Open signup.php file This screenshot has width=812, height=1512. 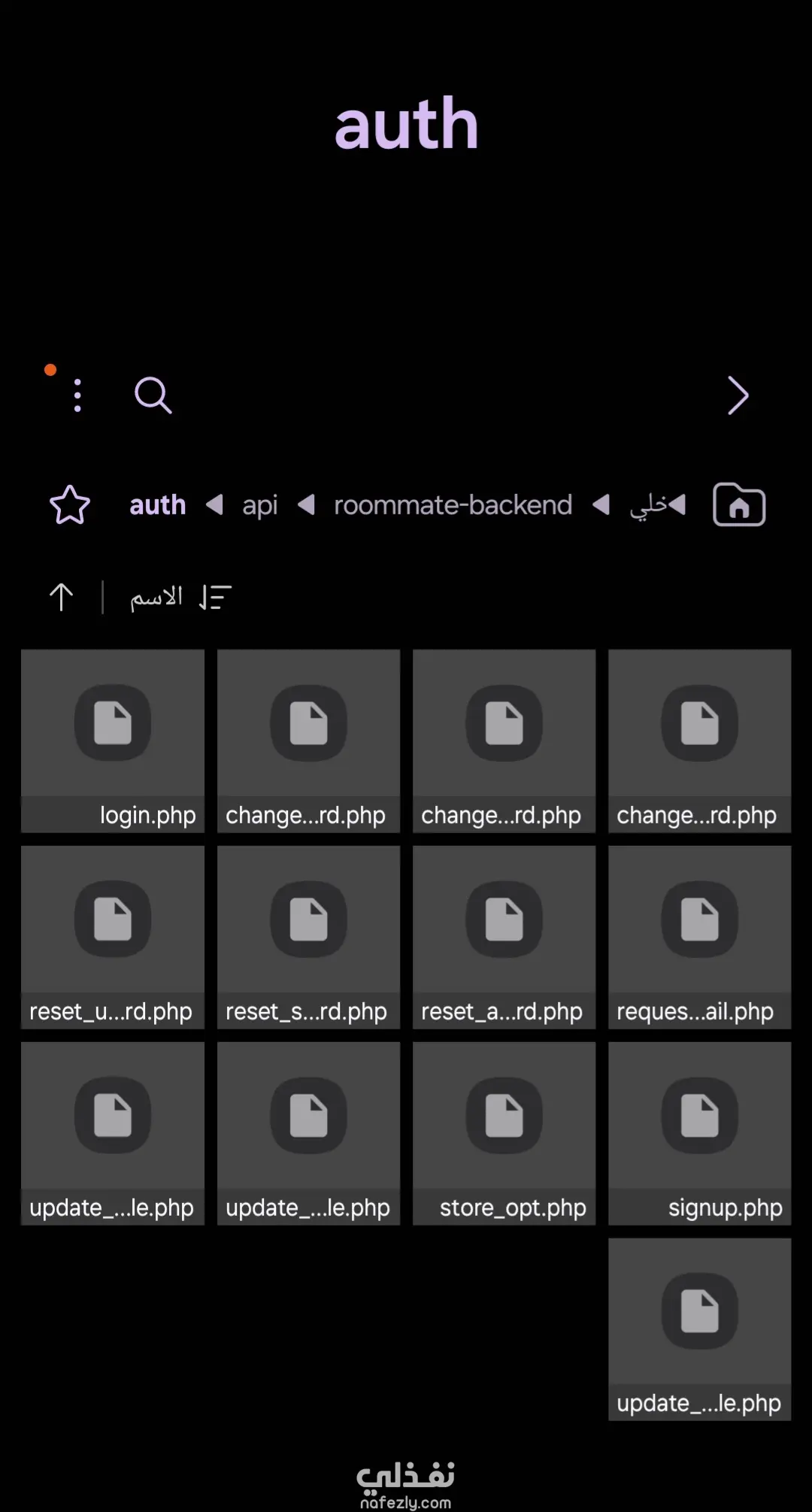699,1133
